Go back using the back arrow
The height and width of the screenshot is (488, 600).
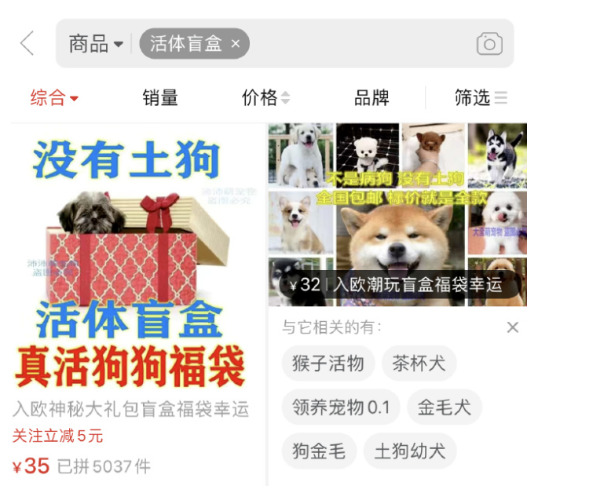click(x=27, y=43)
